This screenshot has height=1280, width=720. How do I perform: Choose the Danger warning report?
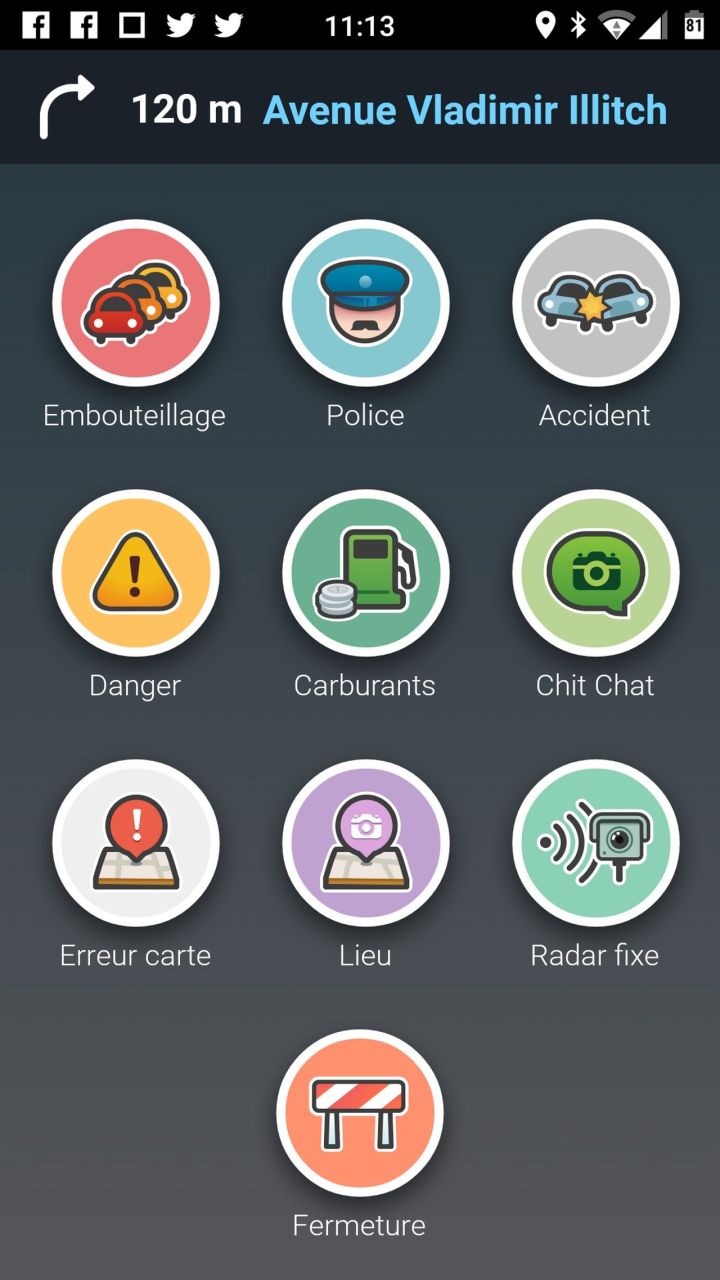click(x=136, y=572)
